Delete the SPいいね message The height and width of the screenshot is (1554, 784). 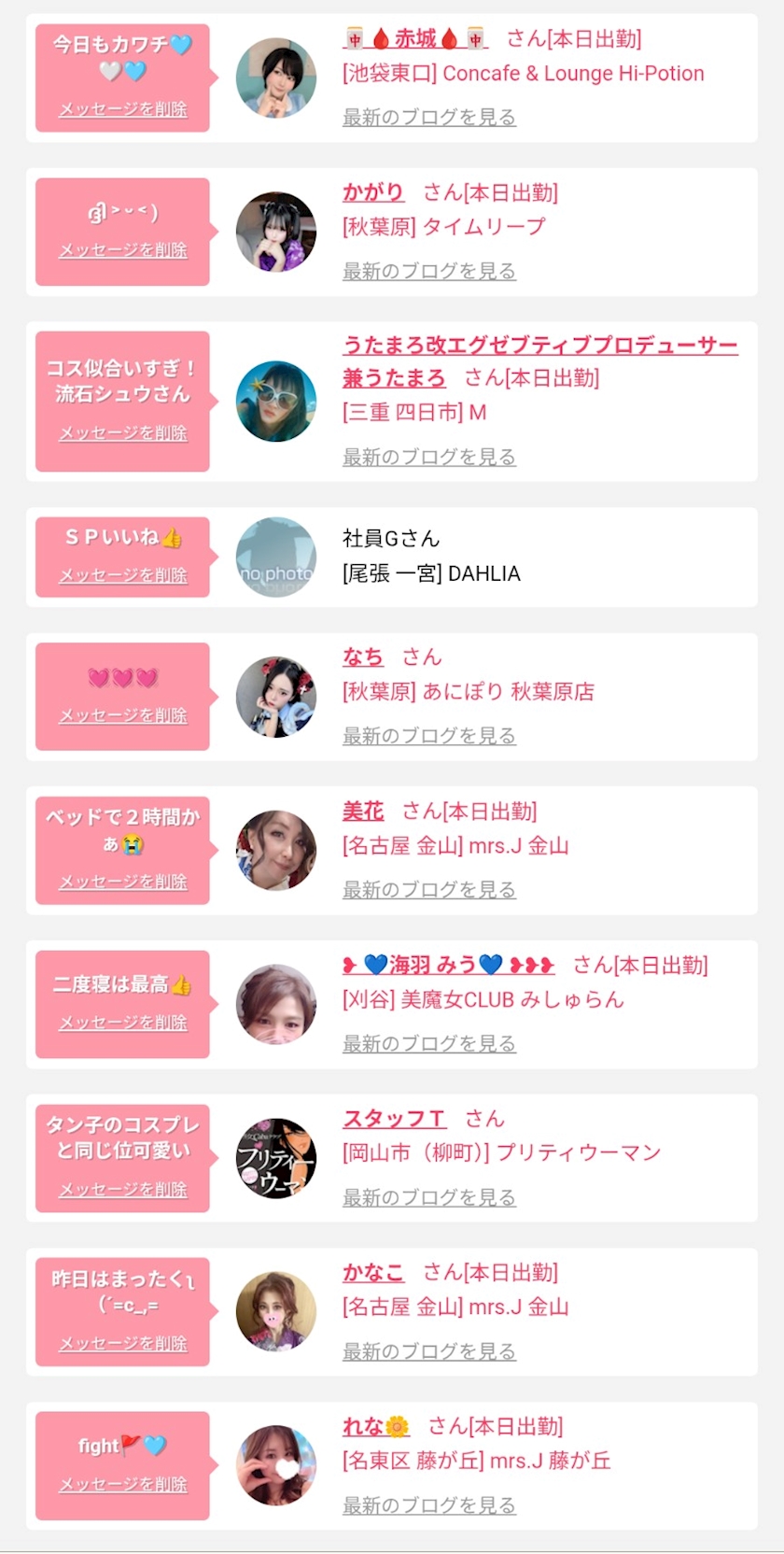pyautogui.click(x=123, y=575)
